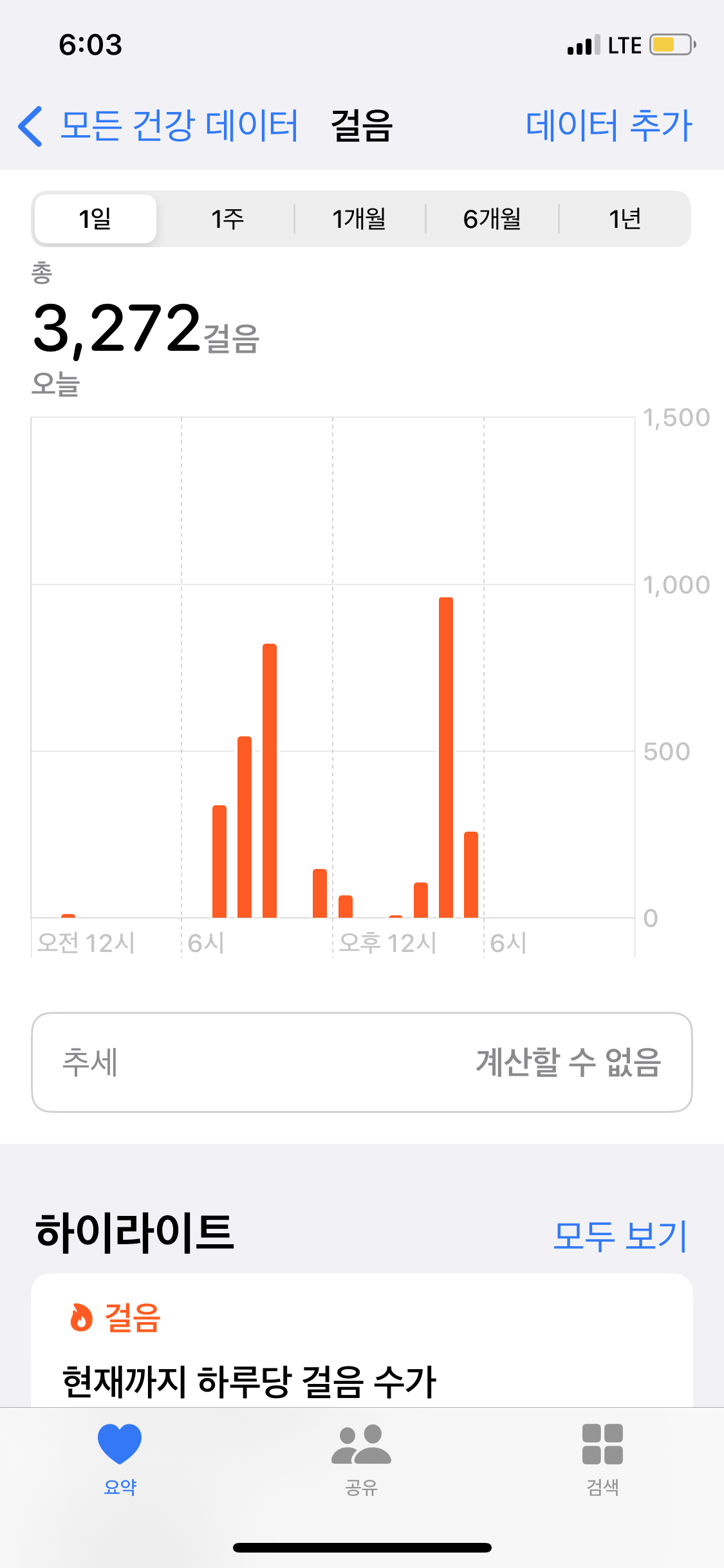Show the 6개월 step chart
724x1568 pixels.
point(492,219)
